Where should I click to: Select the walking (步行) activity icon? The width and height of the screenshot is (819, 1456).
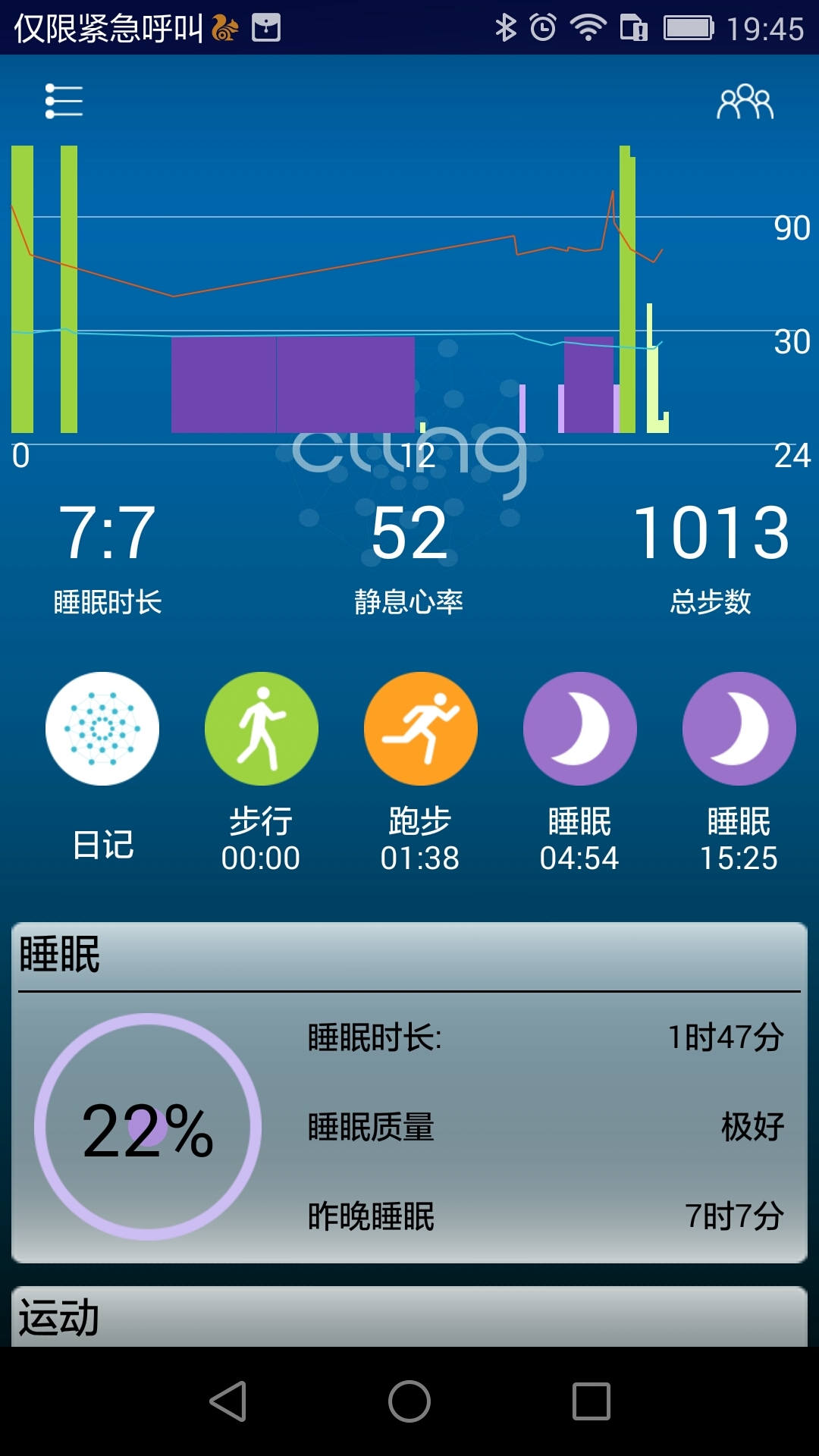(x=262, y=729)
